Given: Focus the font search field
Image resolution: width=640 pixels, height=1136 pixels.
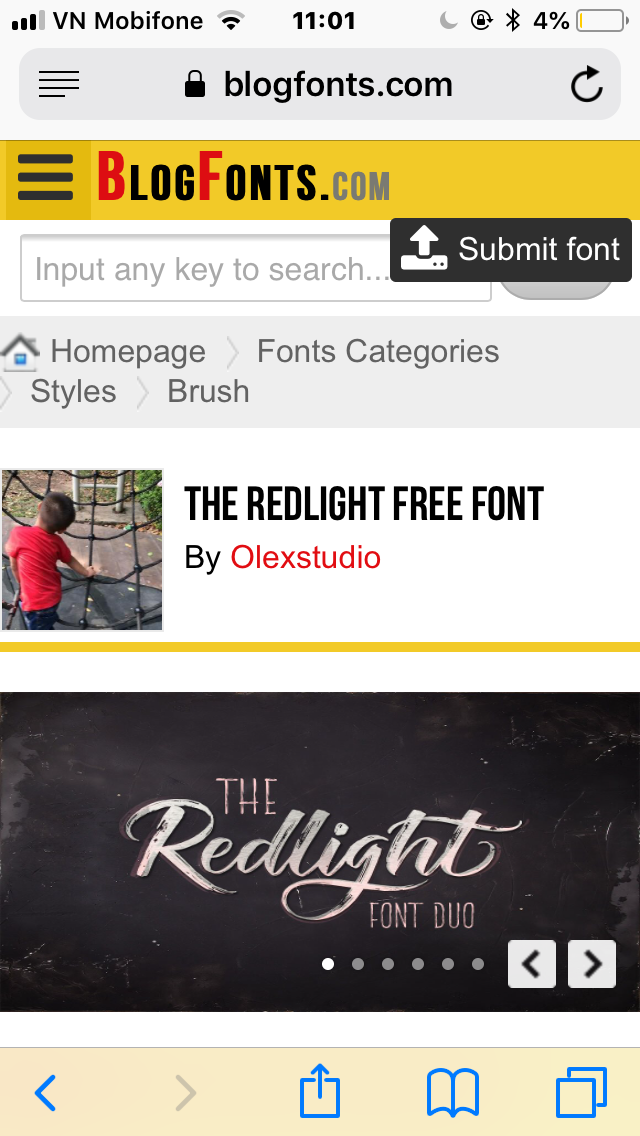Looking at the screenshot, I should (210, 269).
